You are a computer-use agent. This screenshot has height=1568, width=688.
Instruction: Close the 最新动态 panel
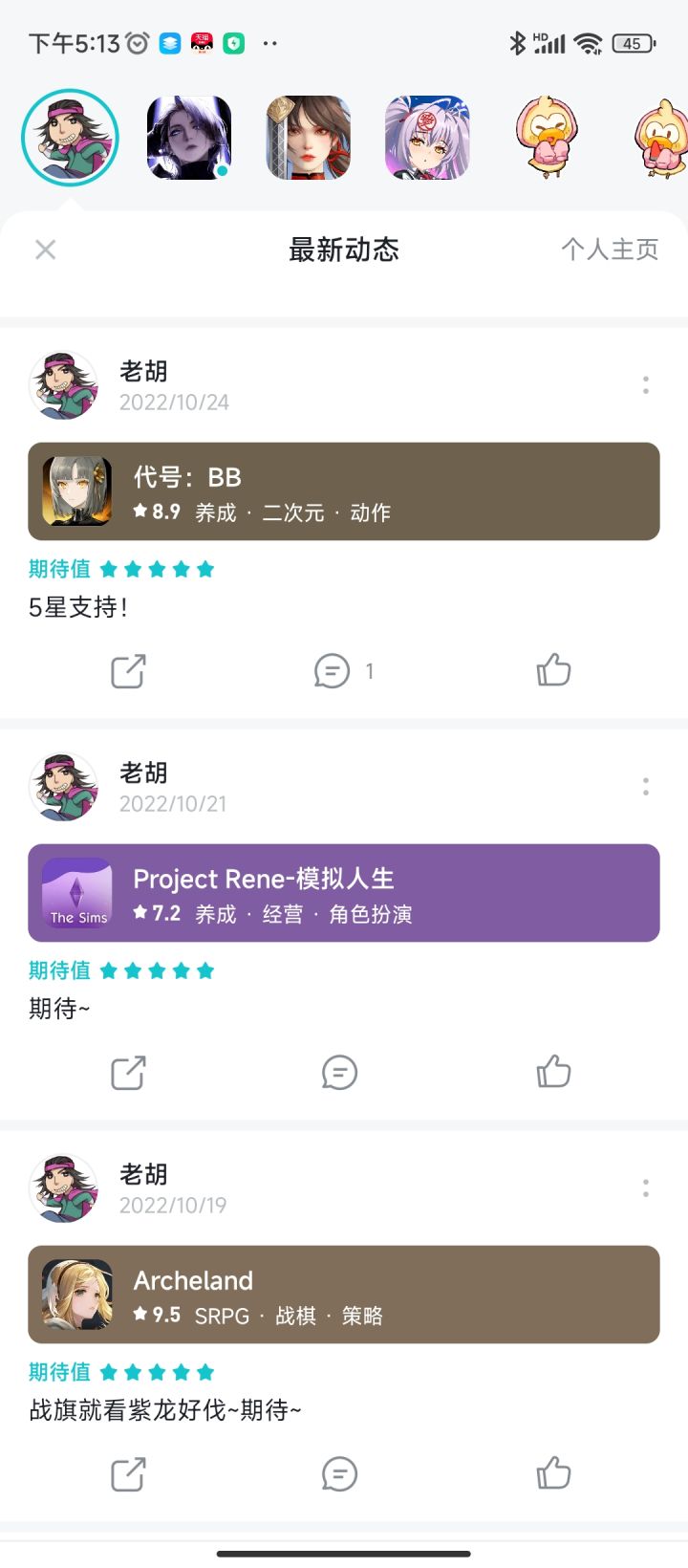coord(45,250)
